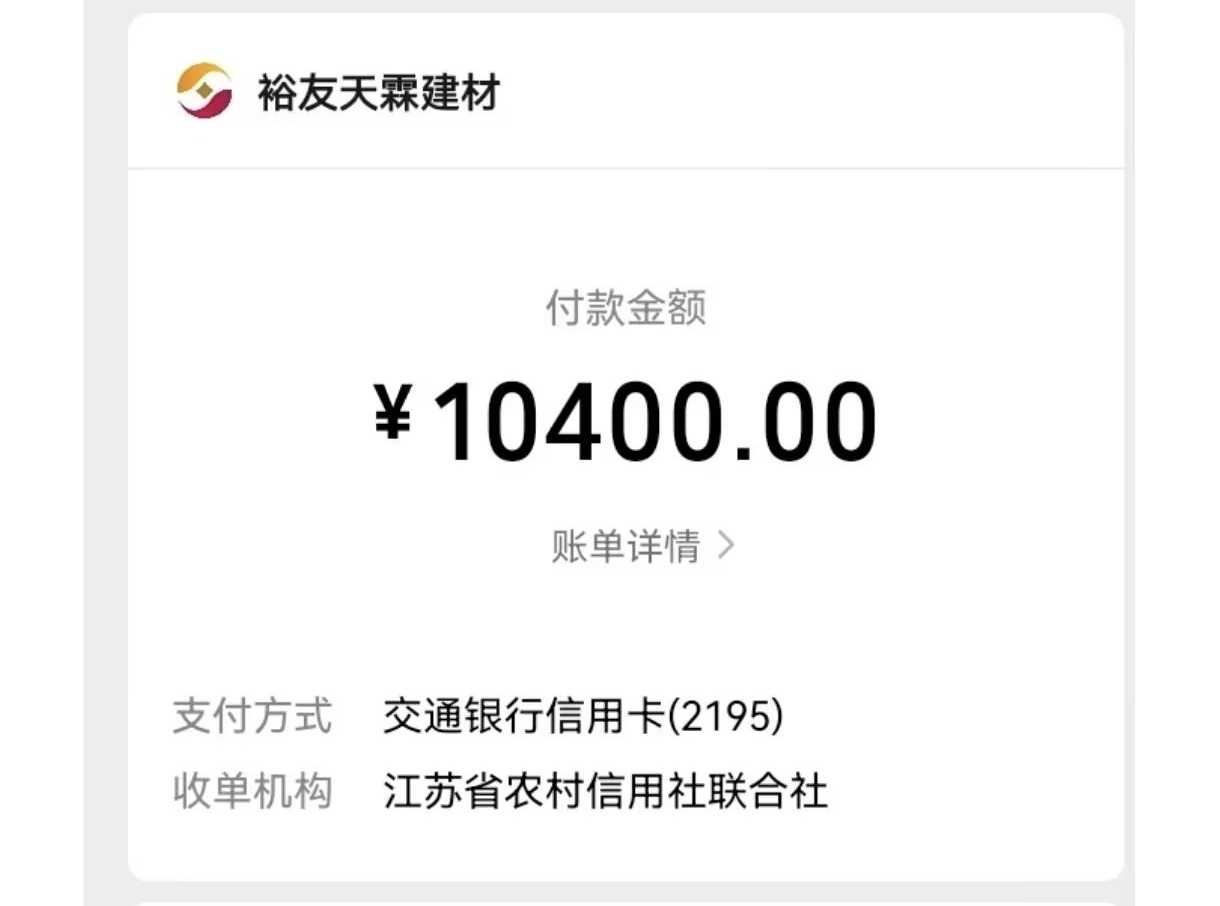Open 账单详情 bill details link
This screenshot has width=1220, height=906.
[642, 546]
